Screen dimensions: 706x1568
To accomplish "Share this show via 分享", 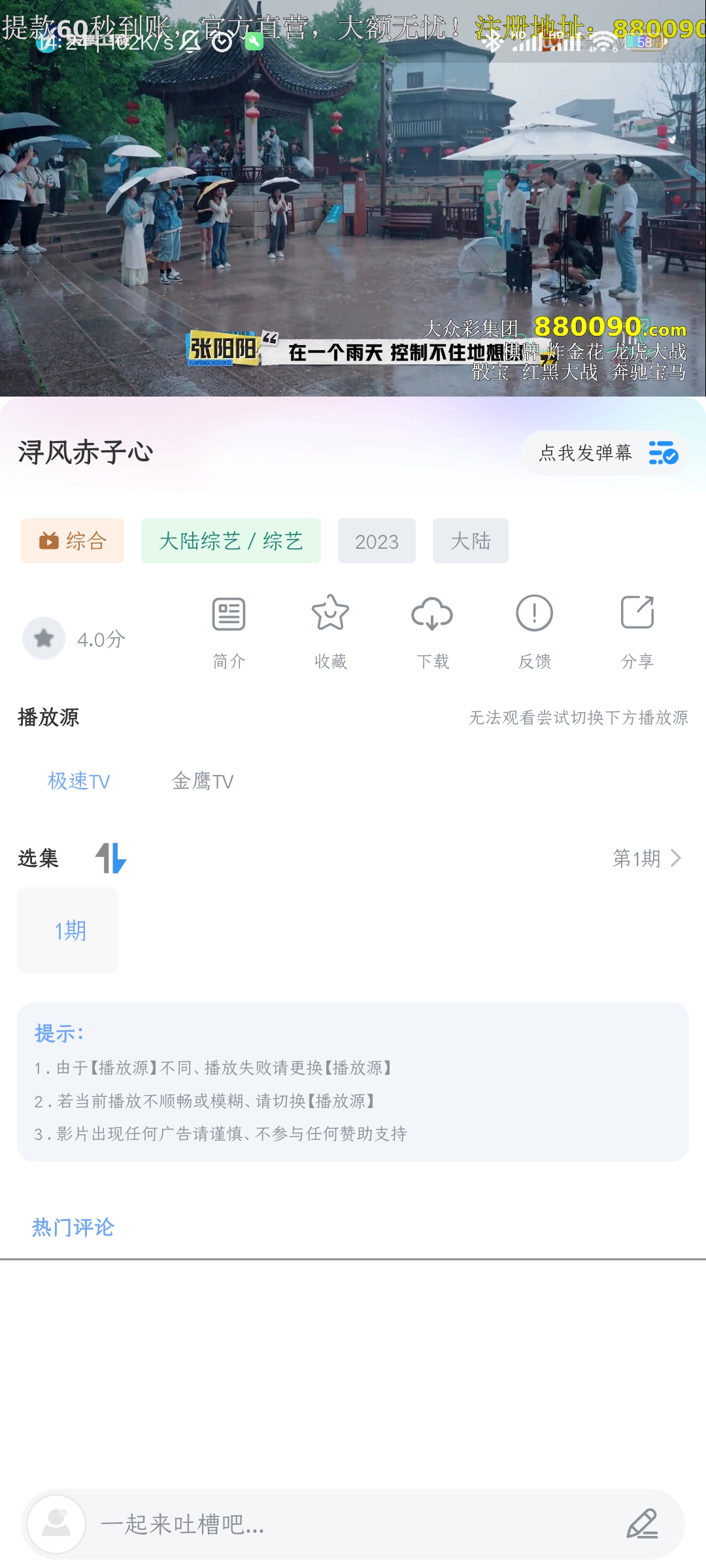I will [x=637, y=631].
